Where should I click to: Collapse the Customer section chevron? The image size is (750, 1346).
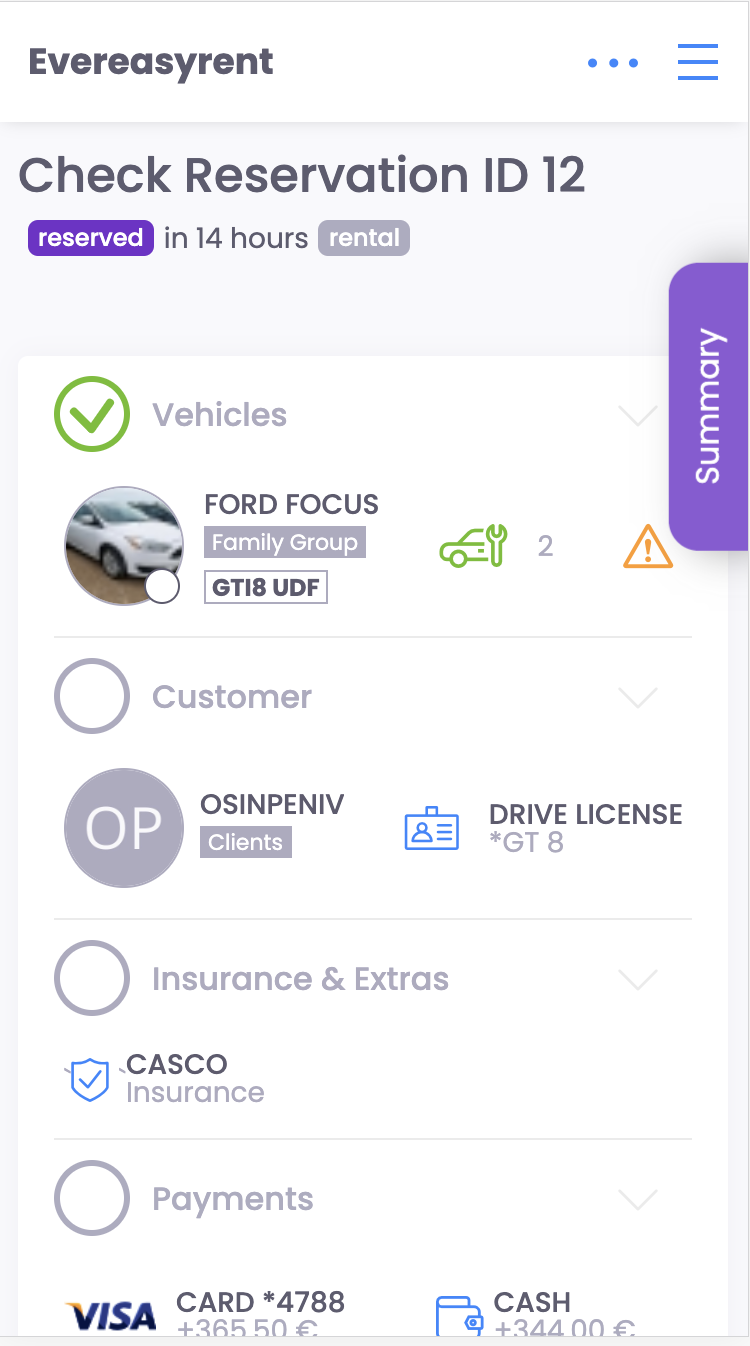638,697
